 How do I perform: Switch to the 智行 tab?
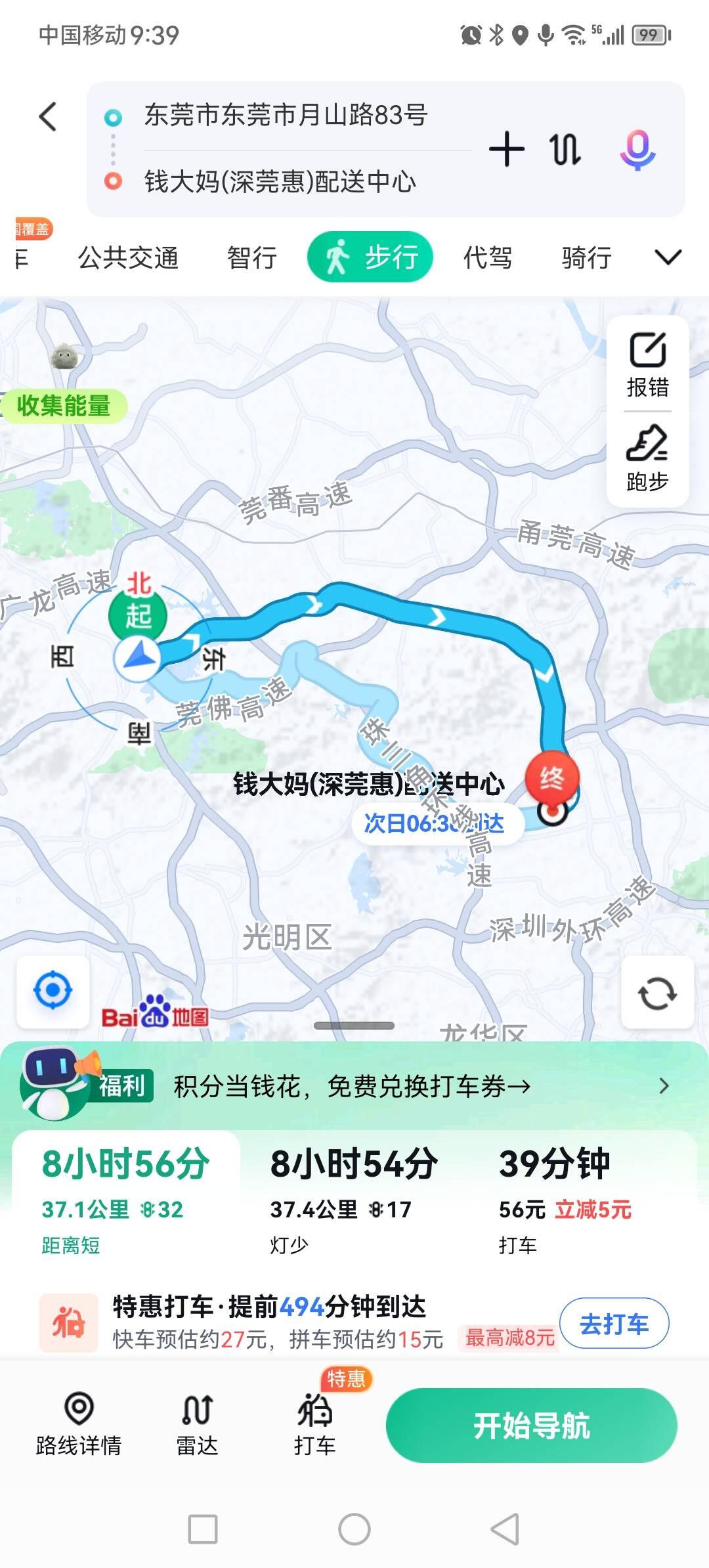tap(251, 257)
